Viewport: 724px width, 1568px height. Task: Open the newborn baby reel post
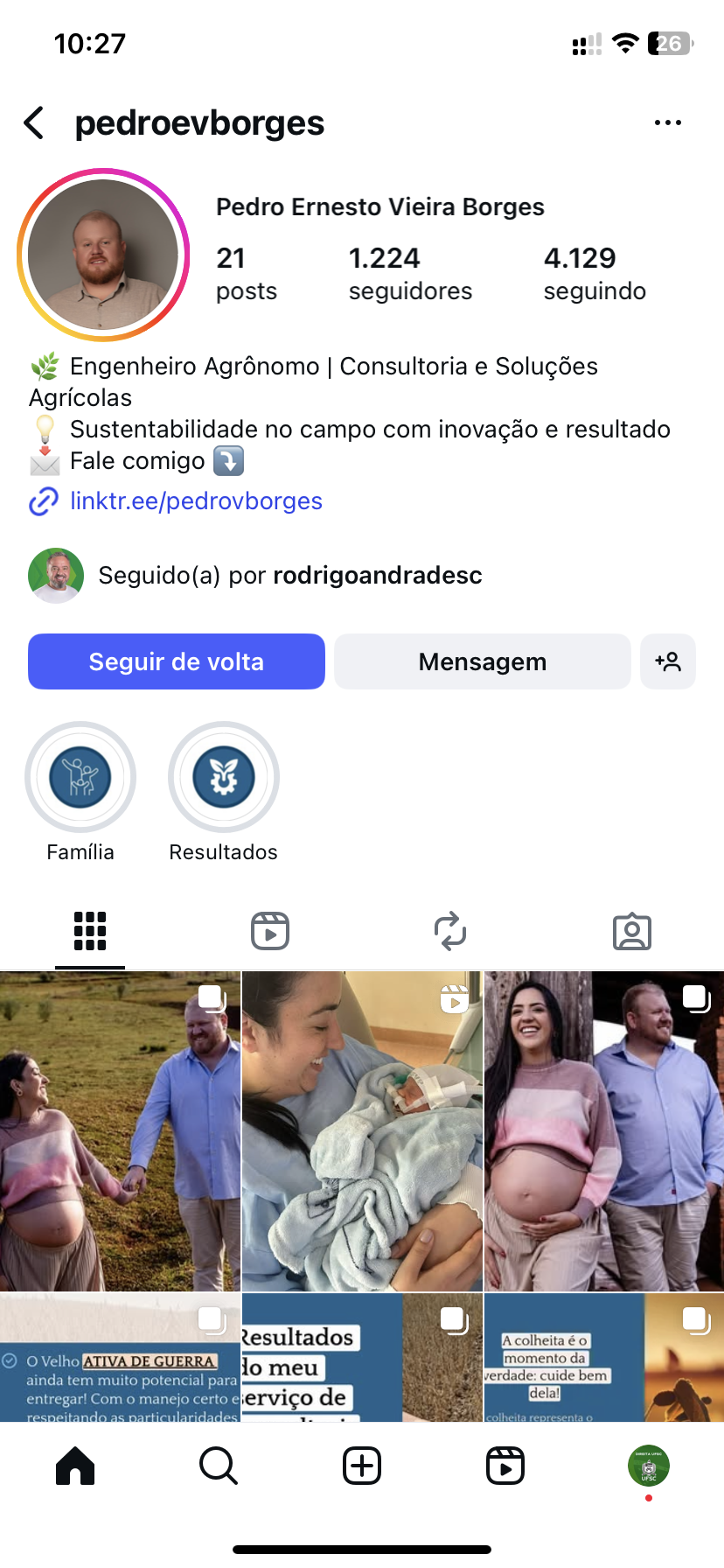point(362,1130)
